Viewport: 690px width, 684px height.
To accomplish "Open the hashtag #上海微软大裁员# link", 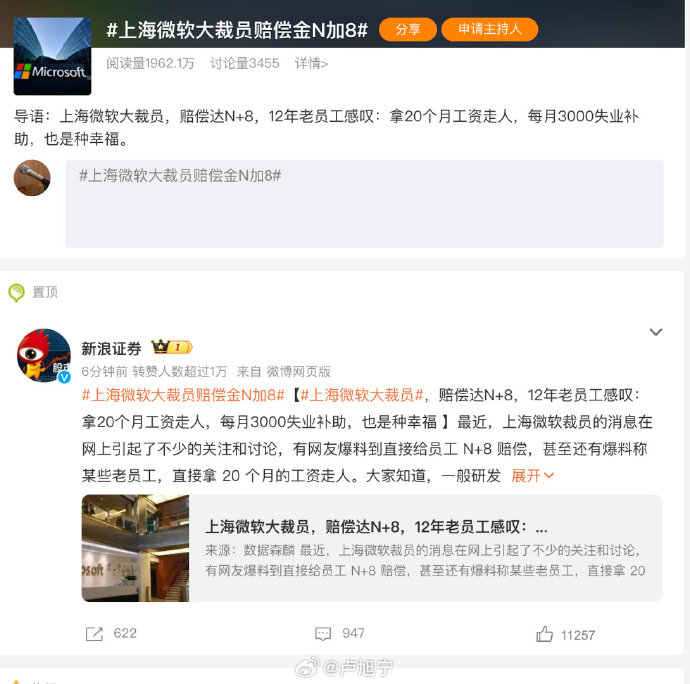I will (x=363, y=395).
